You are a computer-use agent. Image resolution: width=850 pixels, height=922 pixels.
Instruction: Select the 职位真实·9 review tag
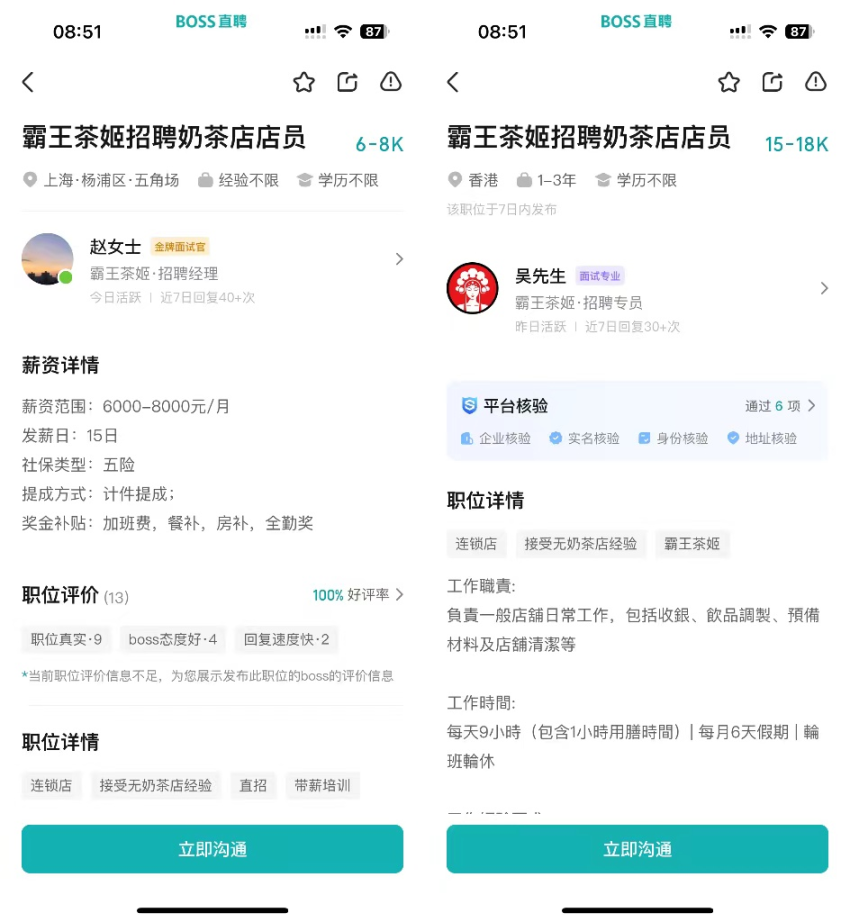(66, 639)
